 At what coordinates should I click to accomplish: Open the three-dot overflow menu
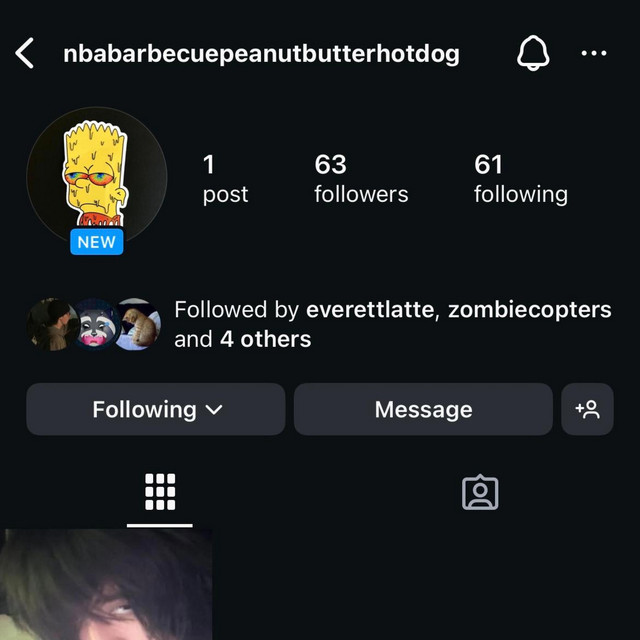pos(594,54)
